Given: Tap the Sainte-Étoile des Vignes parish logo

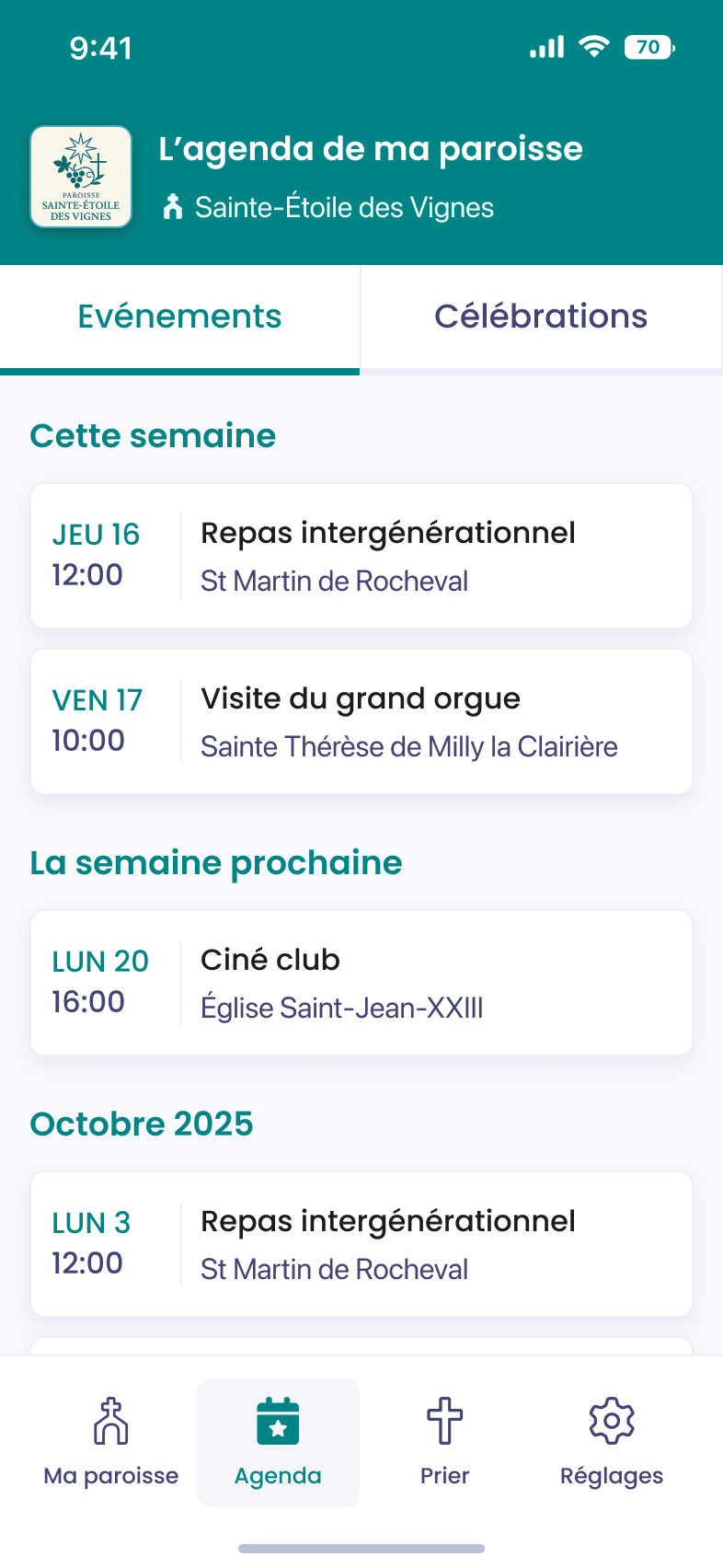Looking at the screenshot, I should [x=80, y=176].
